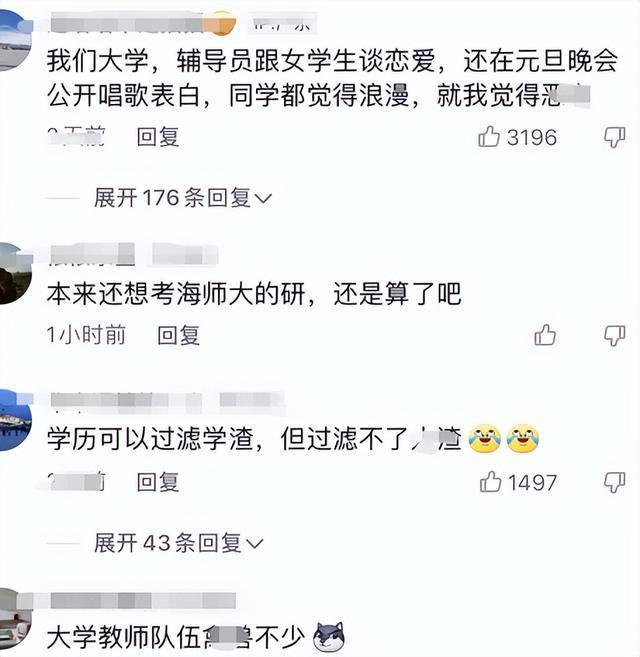Expand 展开43条回复

pyautogui.click(x=177, y=543)
